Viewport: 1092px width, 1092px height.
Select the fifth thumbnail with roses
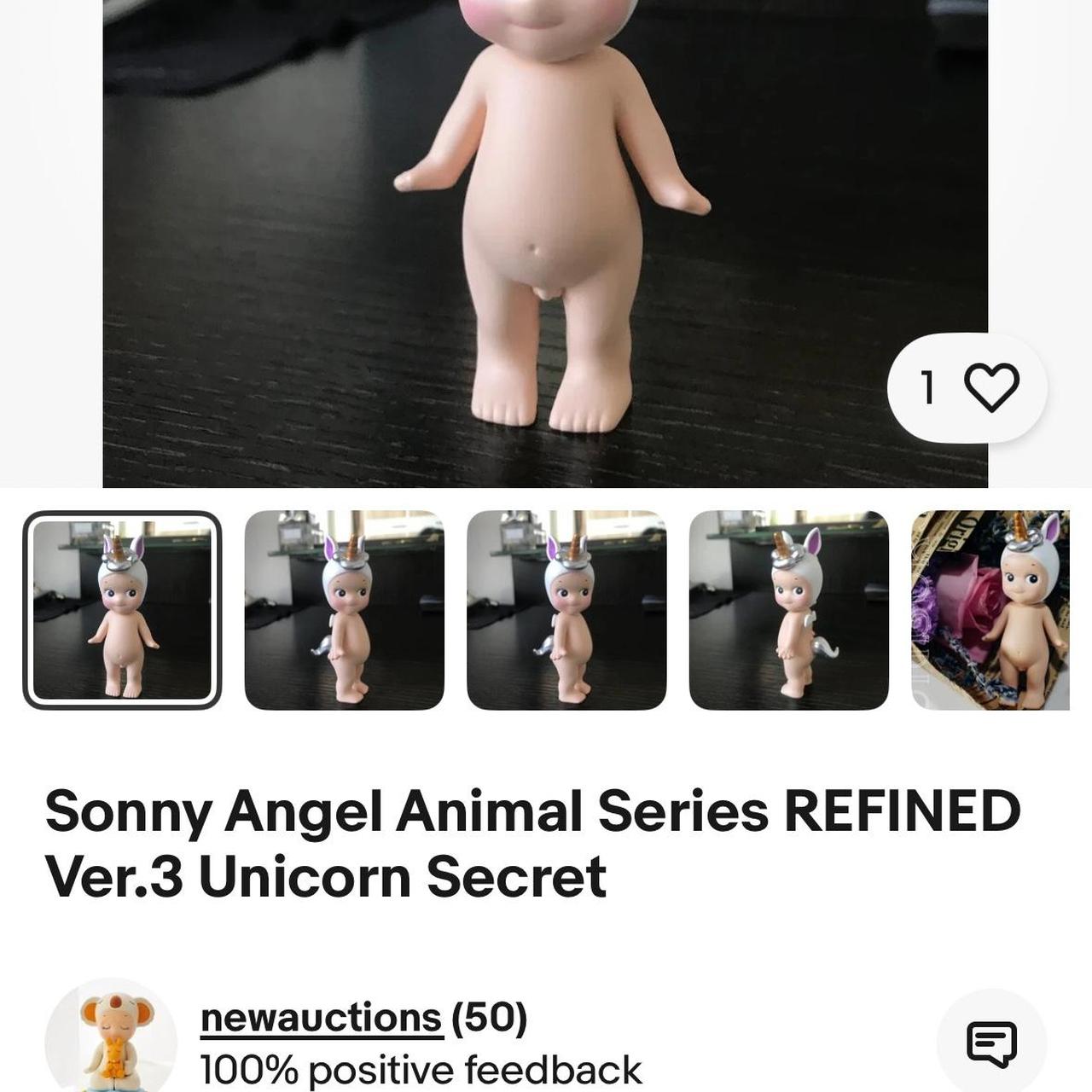(991, 610)
